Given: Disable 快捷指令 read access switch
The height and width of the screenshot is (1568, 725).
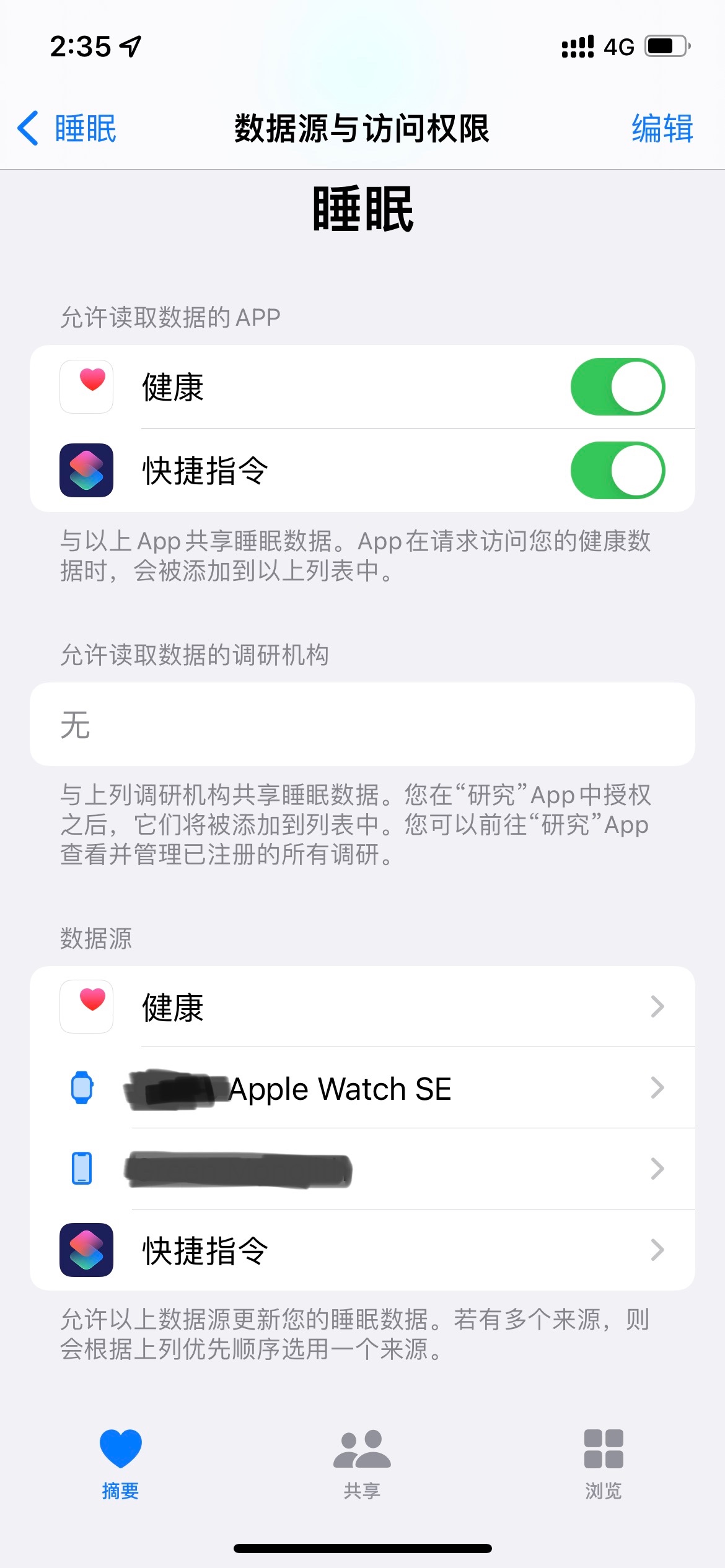Looking at the screenshot, I should pos(617,470).
